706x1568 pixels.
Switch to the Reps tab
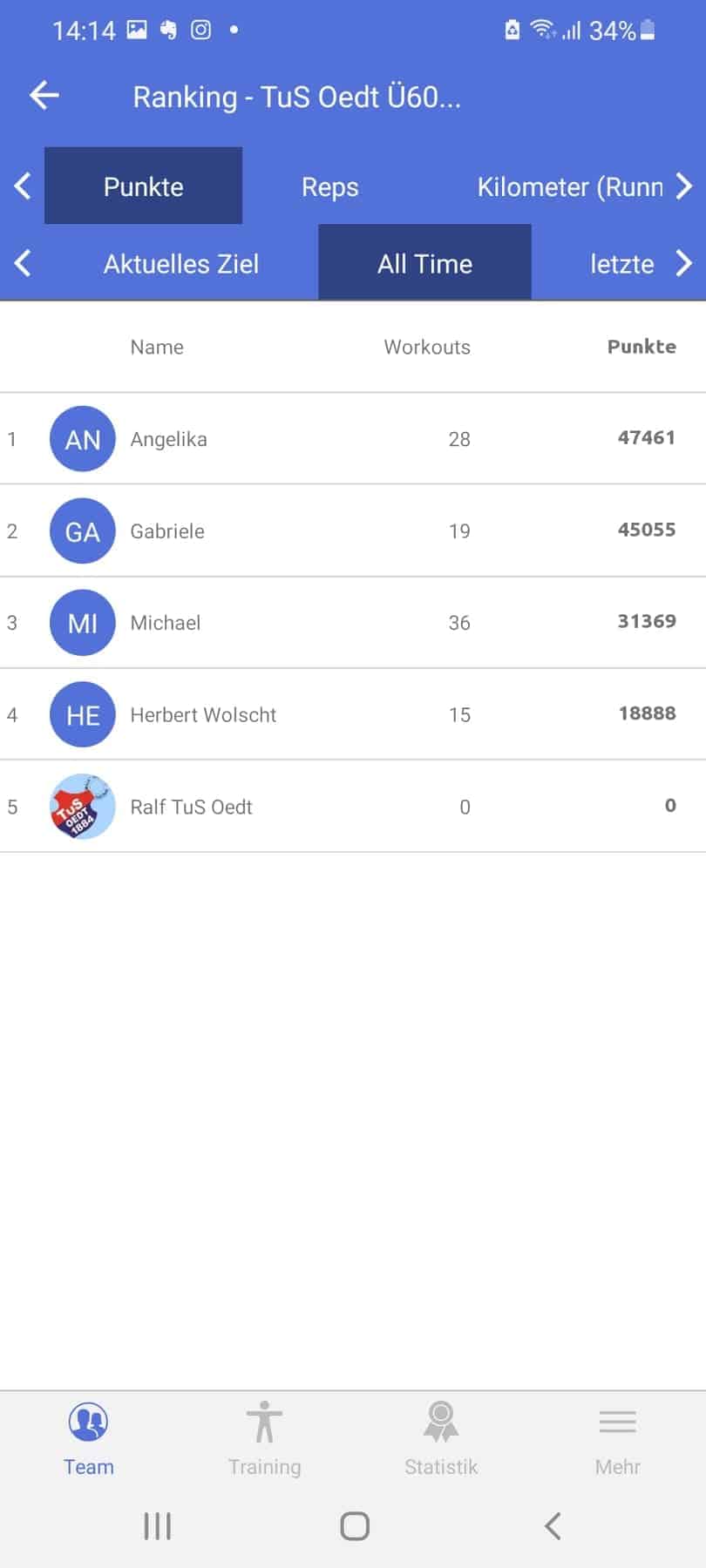click(329, 186)
